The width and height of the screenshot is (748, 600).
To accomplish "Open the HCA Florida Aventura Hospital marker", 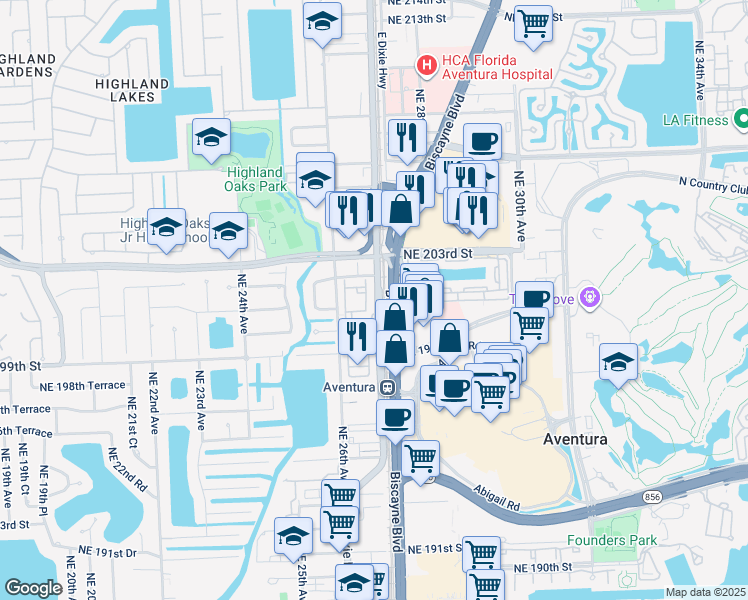I will (x=427, y=66).
